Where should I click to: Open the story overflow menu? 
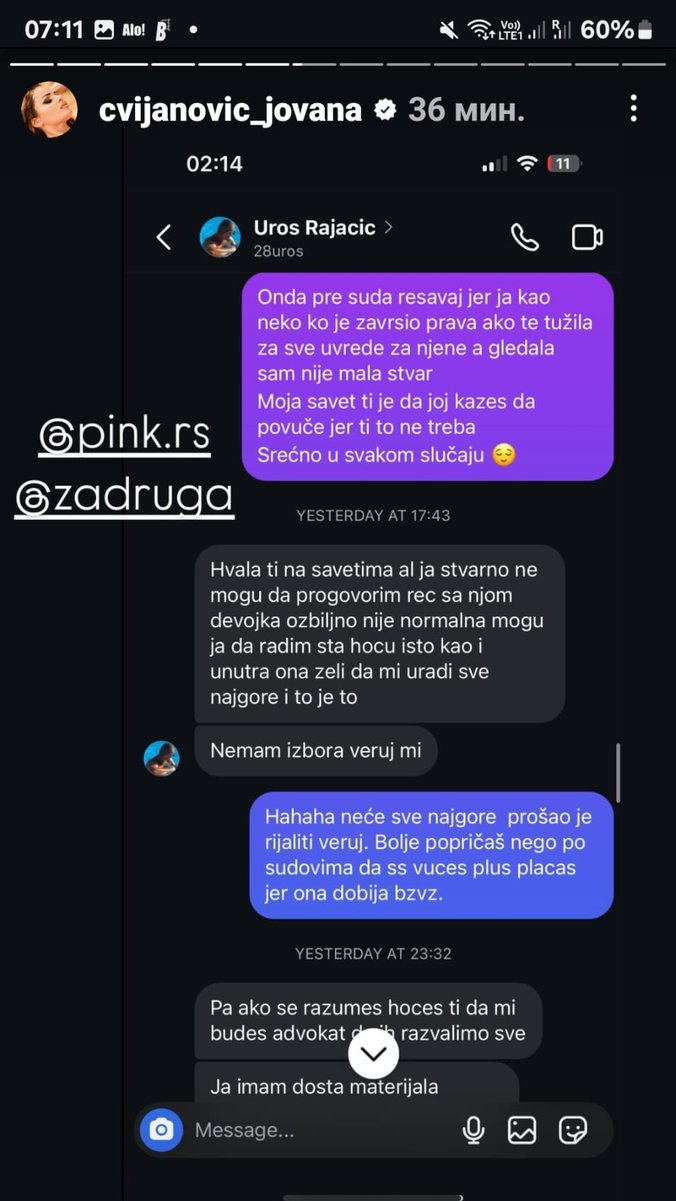[633, 109]
